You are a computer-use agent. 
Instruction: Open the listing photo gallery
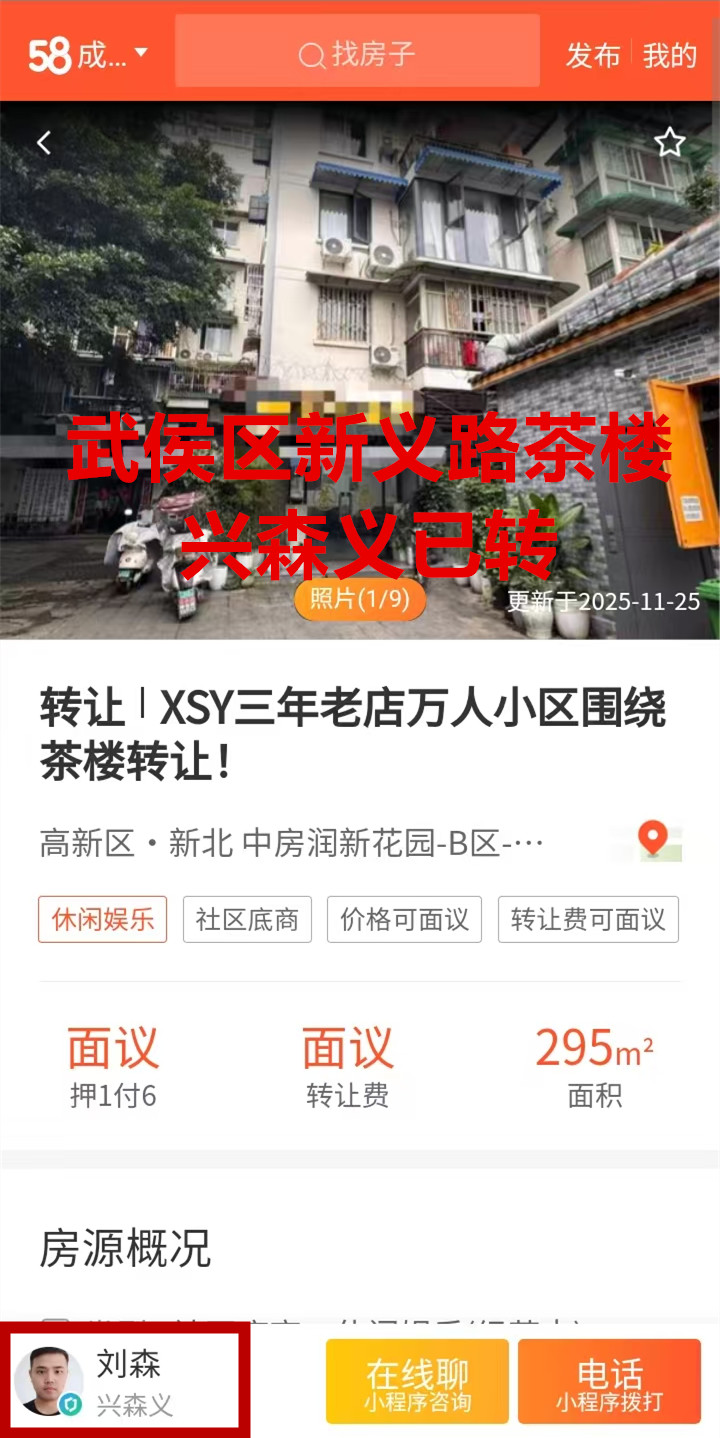359,598
